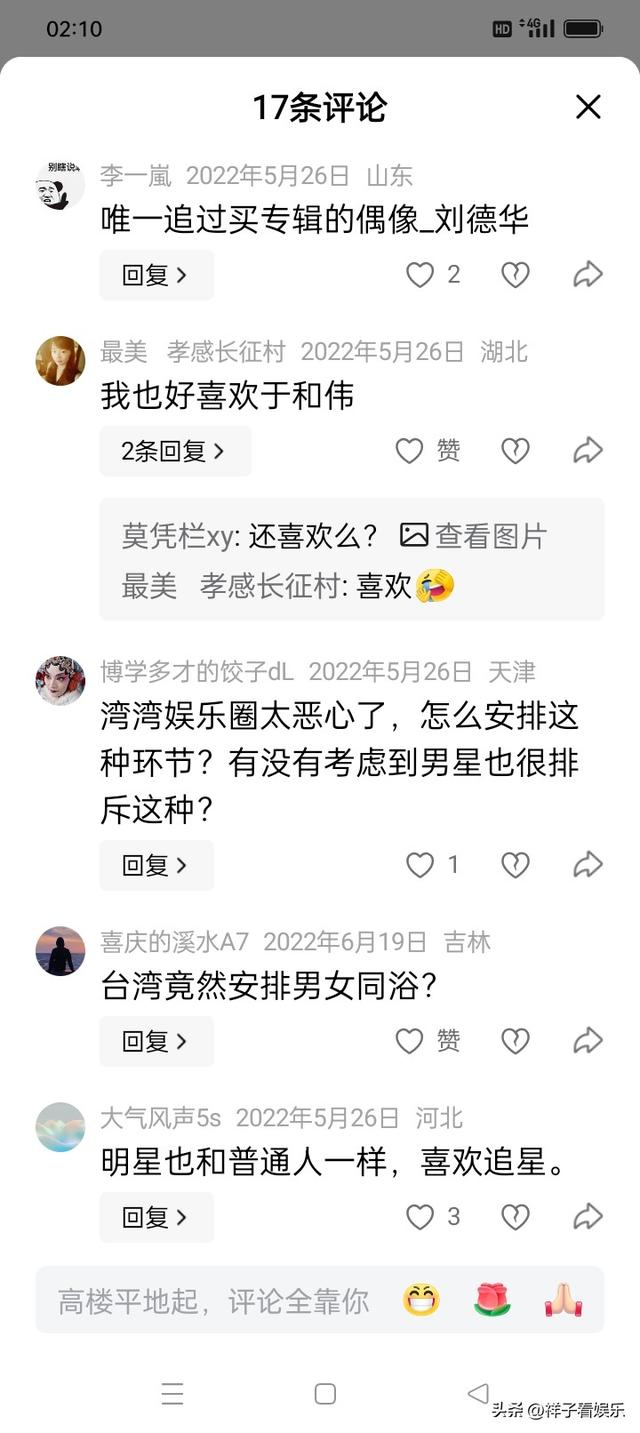
Task: Share 大气风声5s's comment
Action: coord(588,1217)
